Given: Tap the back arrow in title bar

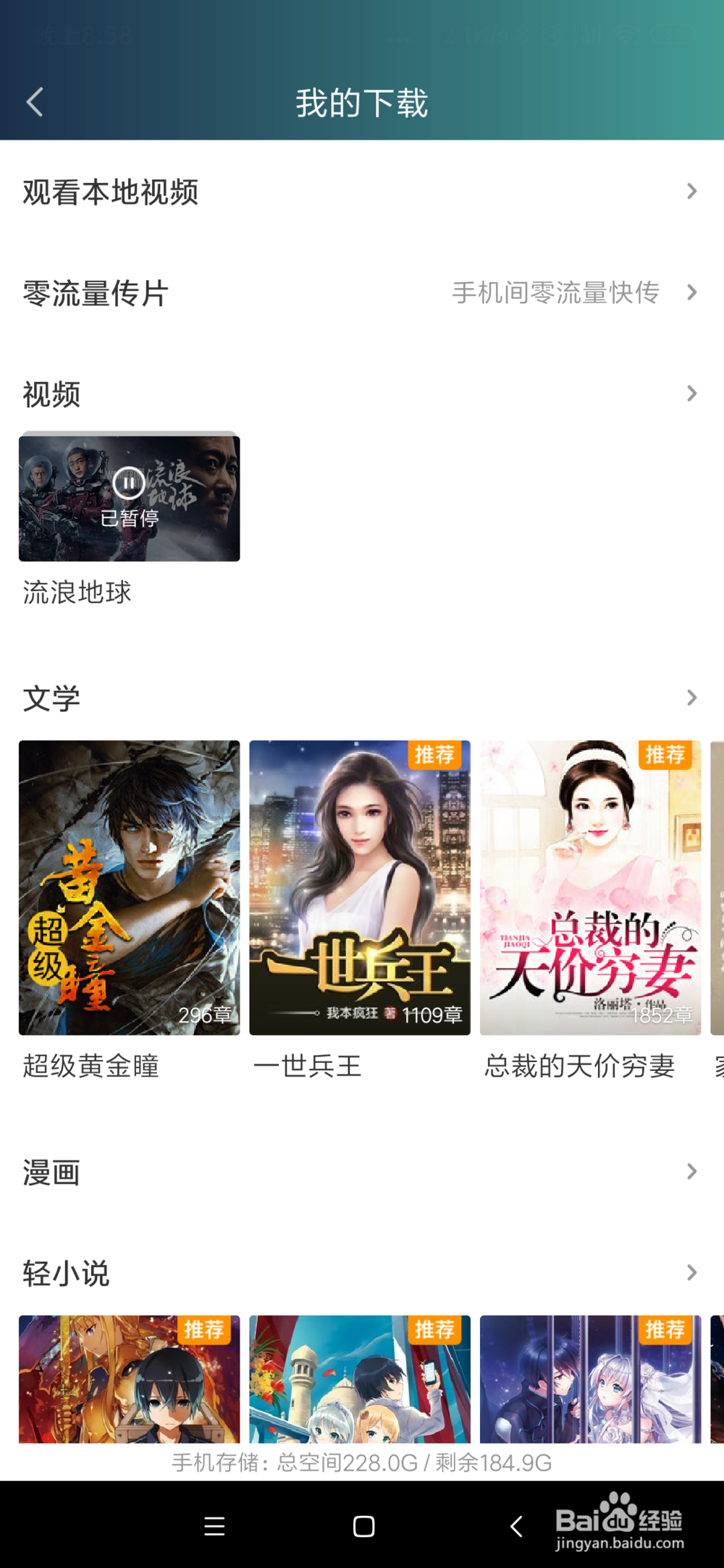Looking at the screenshot, I should 33,101.
